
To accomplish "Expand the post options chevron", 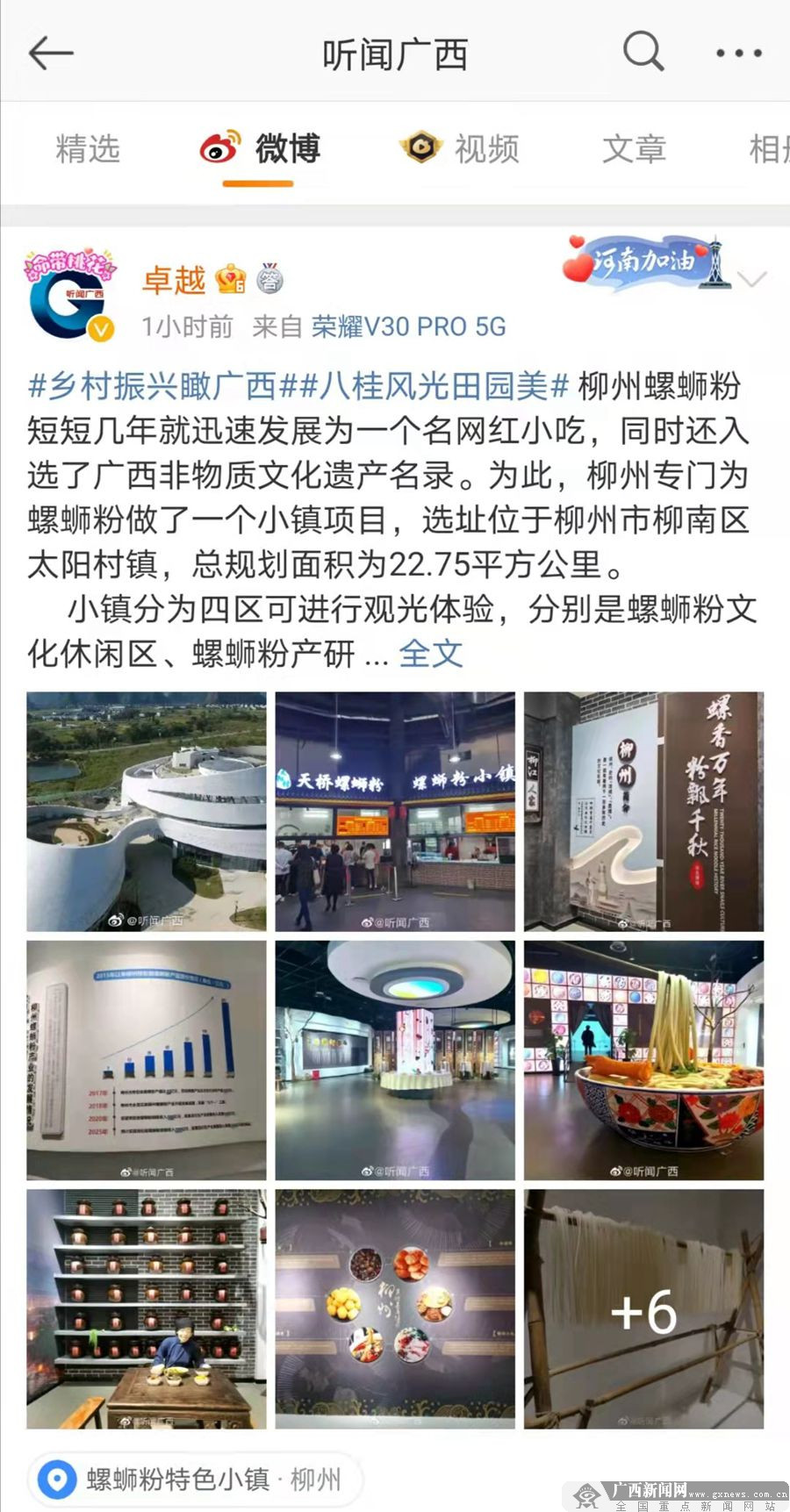I will tap(752, 280).
